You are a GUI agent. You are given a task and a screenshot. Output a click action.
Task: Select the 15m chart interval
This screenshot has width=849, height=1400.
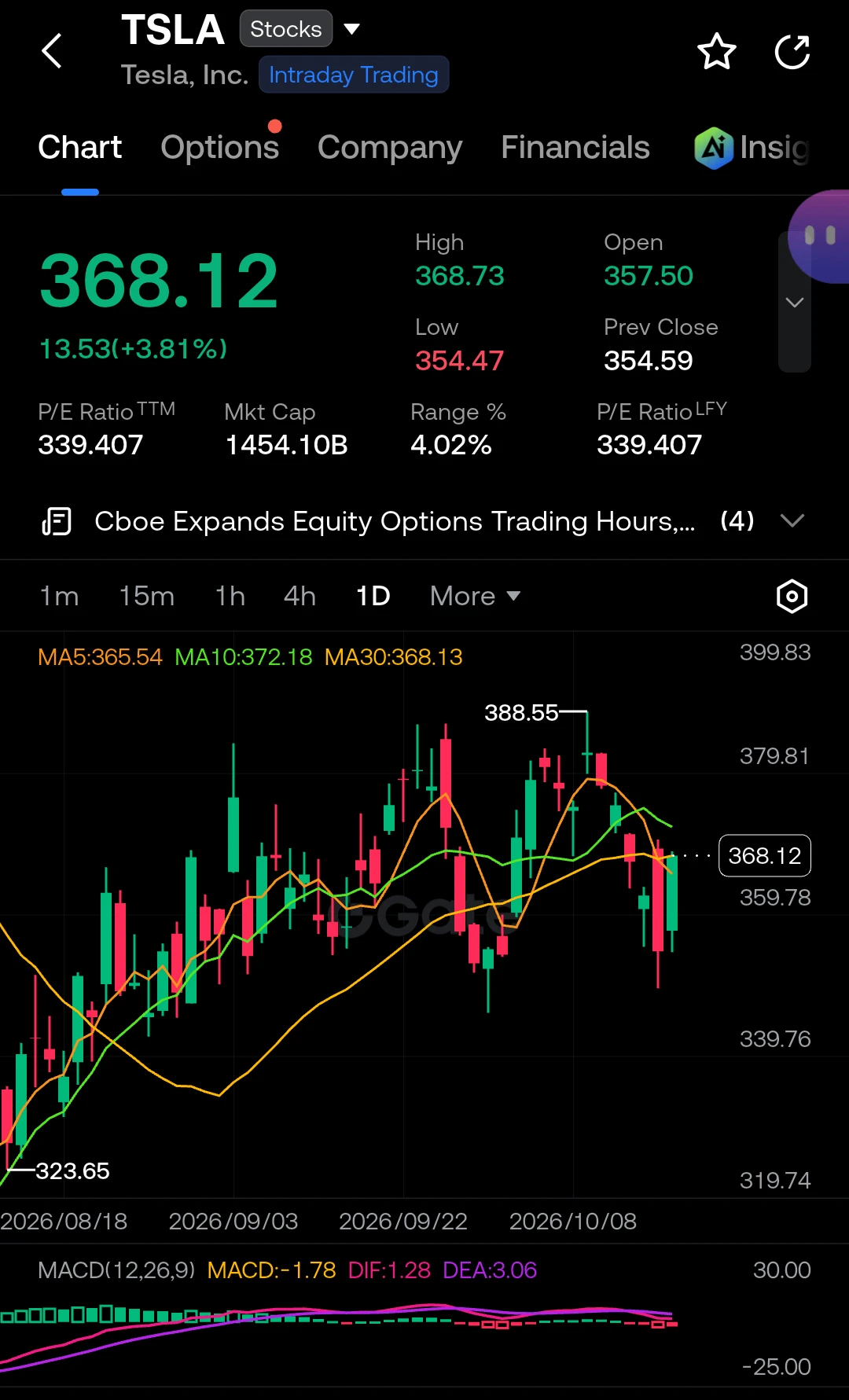click(147, 596)
